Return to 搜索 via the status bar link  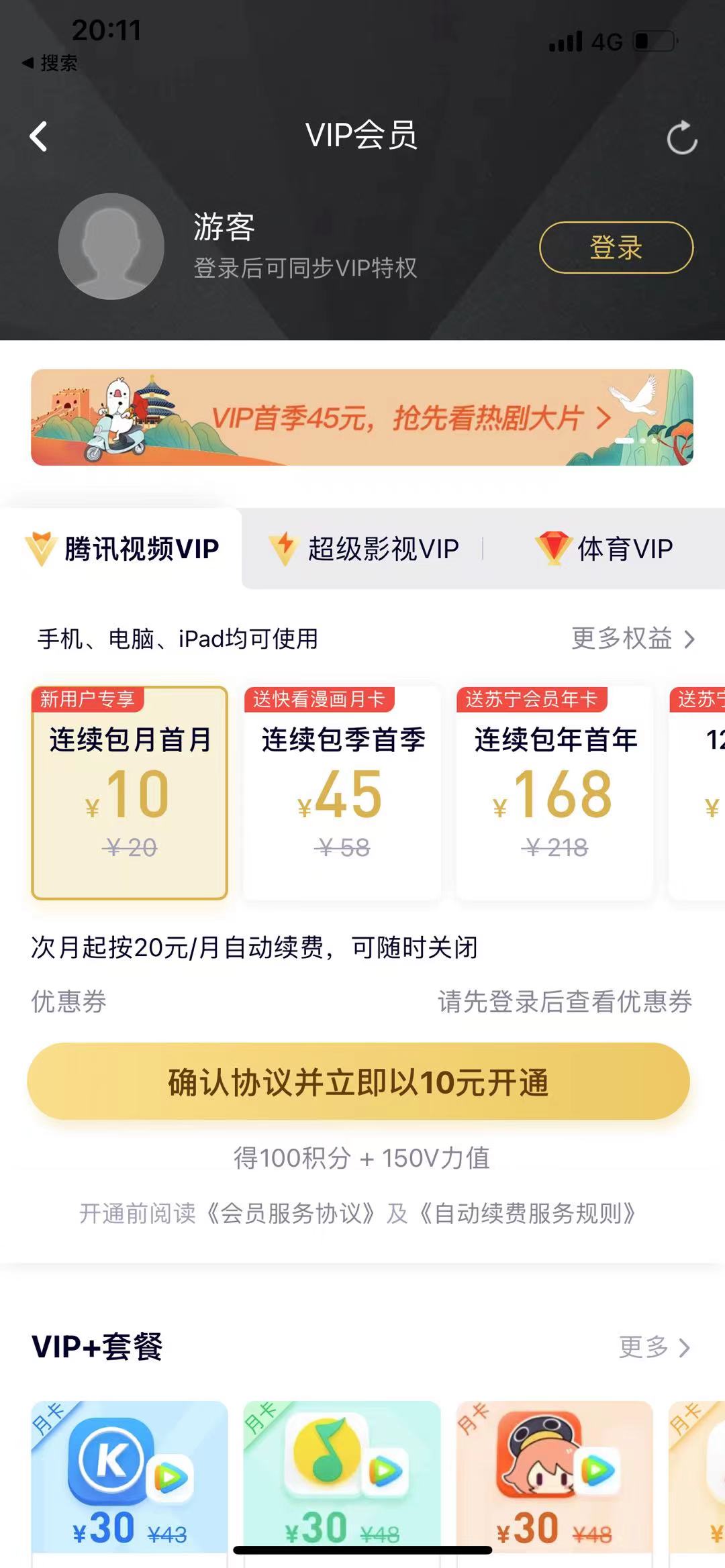[x=50, y=63]
